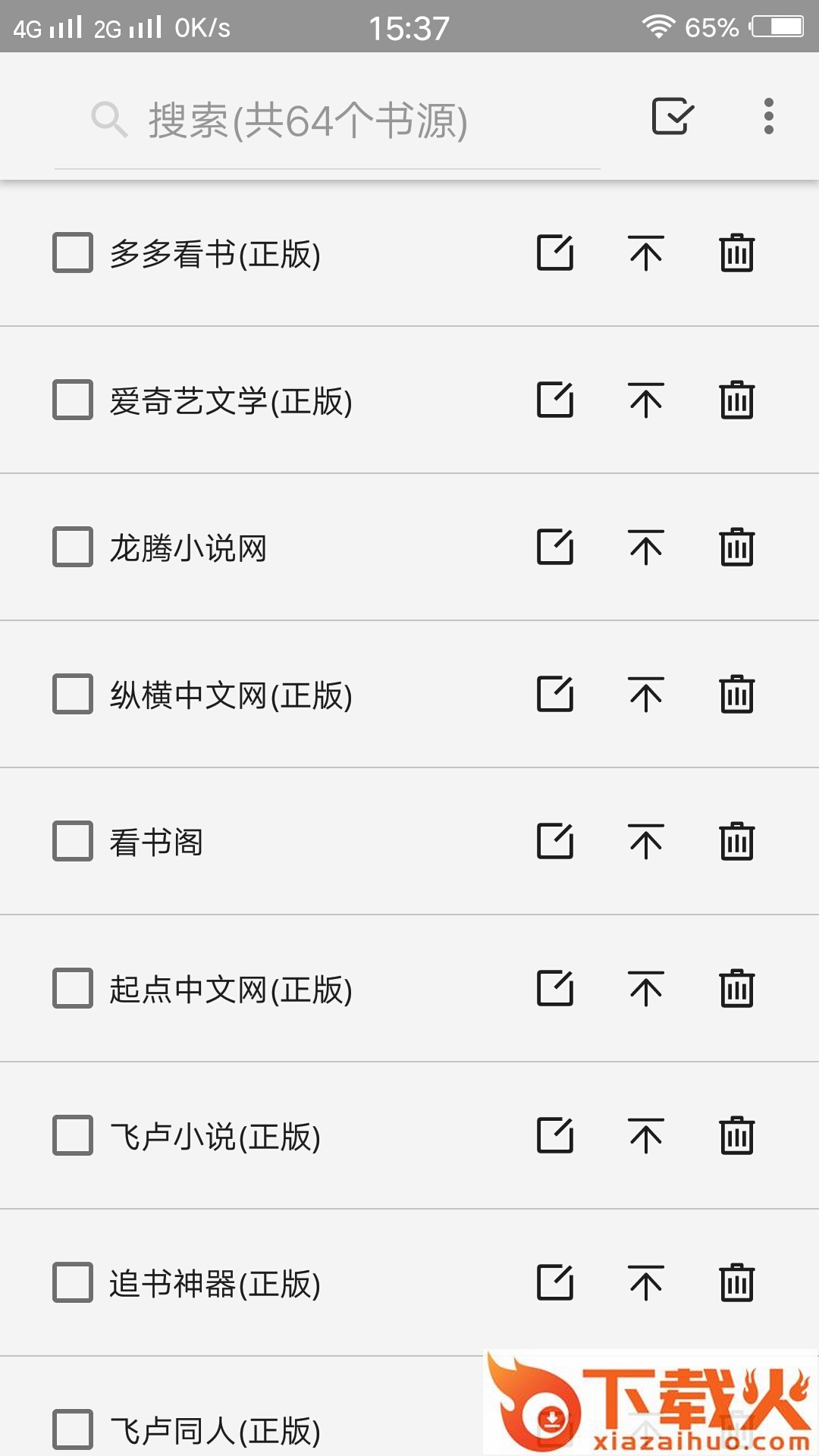Edit the 飞卢小说(正版) source
The width and height of the screenshot is (819, 1456).
click(555, 1135)
